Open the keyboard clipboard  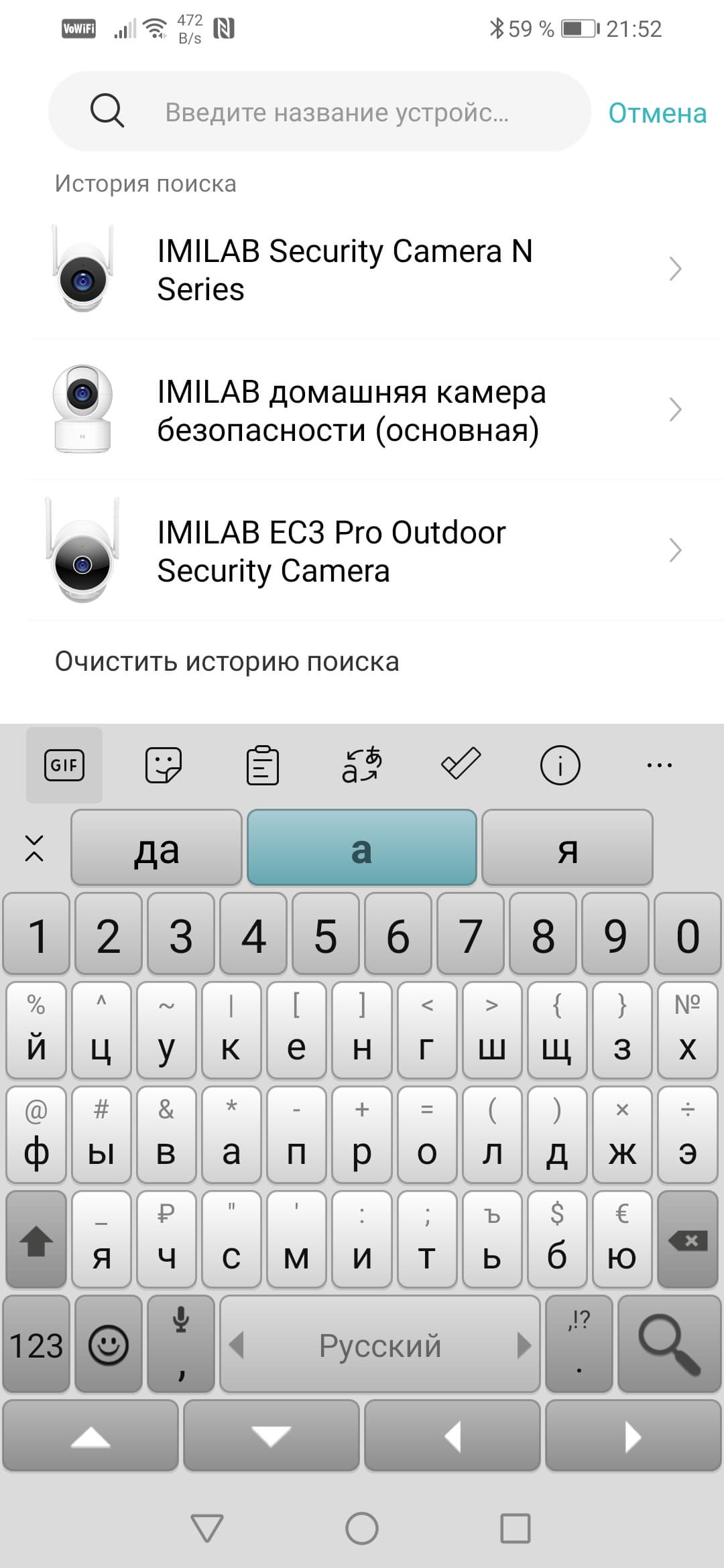(262, 766)
